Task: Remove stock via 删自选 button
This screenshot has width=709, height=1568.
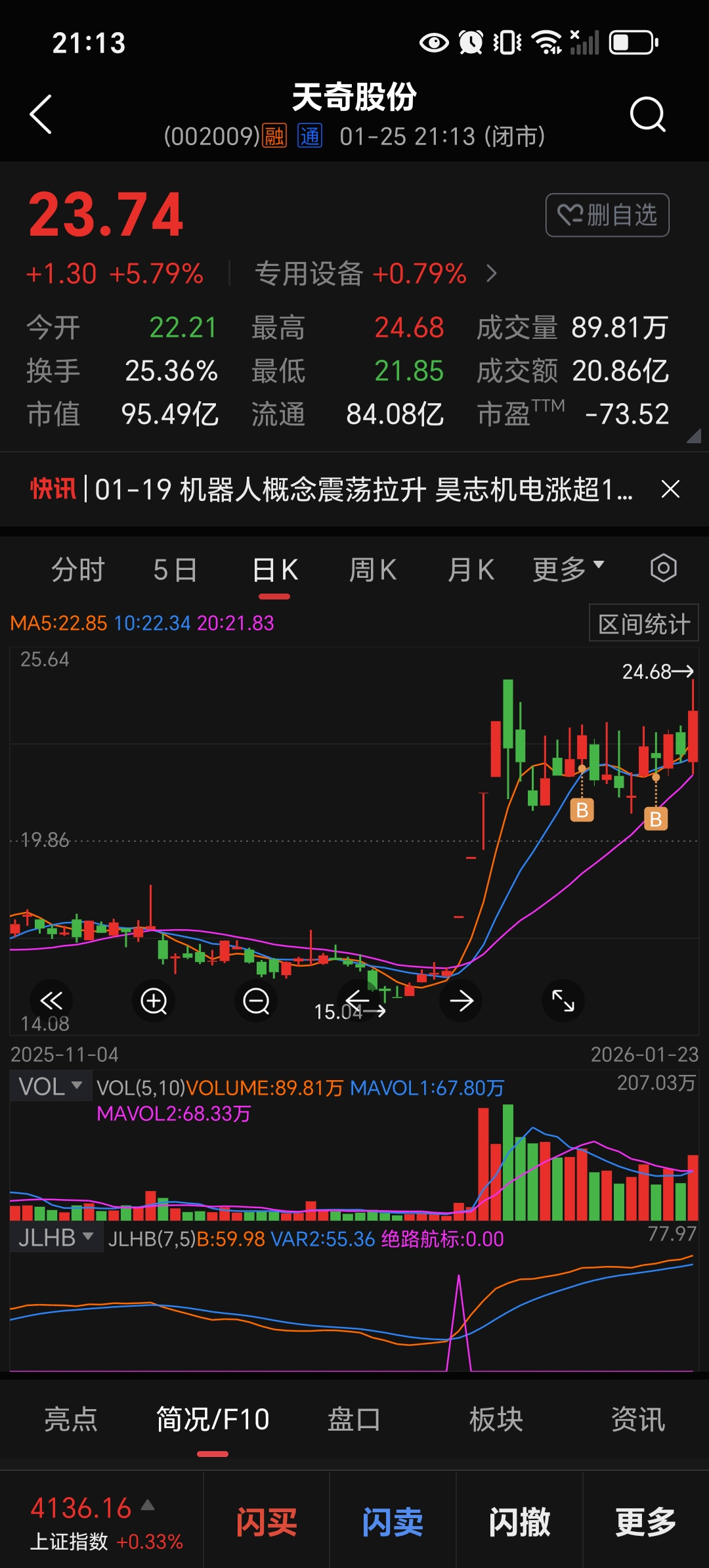Action: (x=607, y=215)
